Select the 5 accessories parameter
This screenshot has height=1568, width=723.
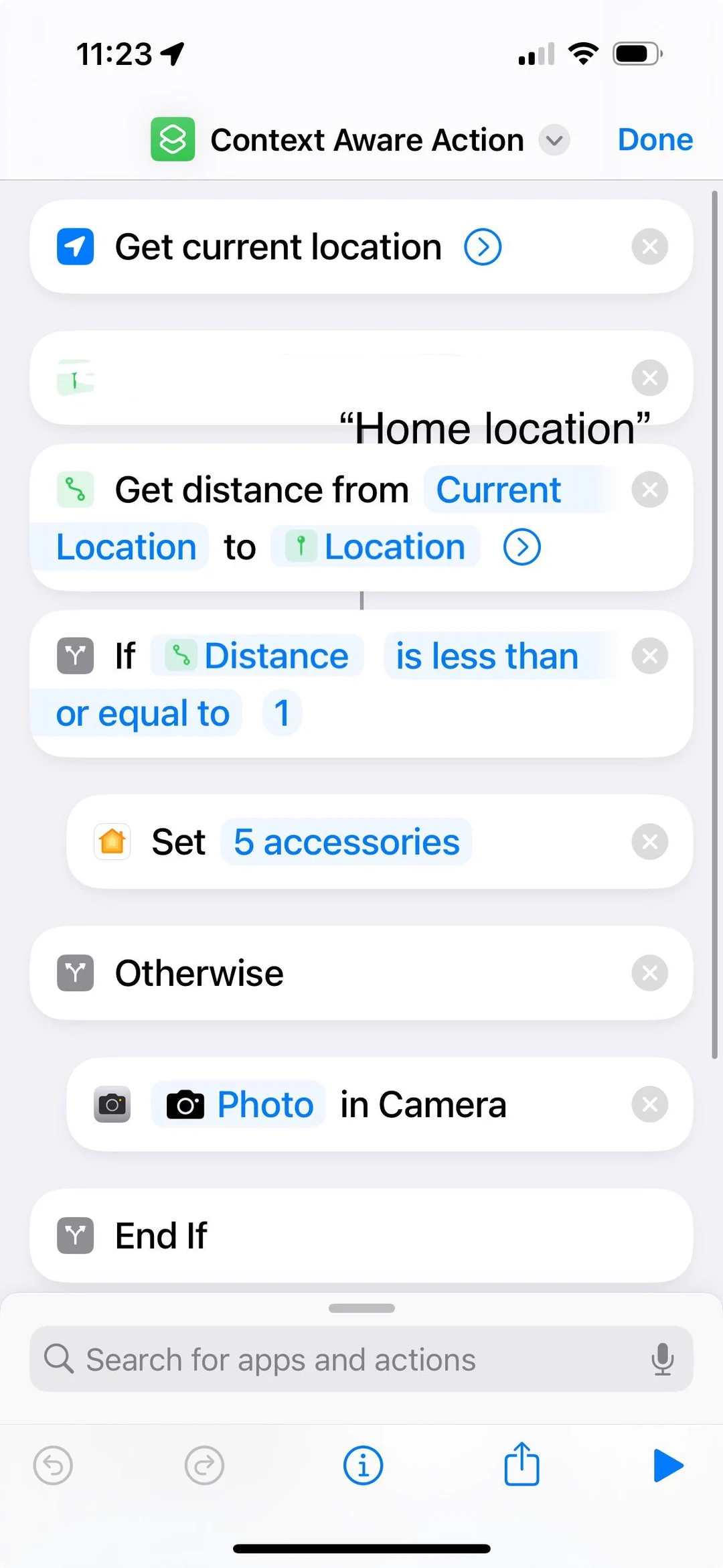pos(346,842)
